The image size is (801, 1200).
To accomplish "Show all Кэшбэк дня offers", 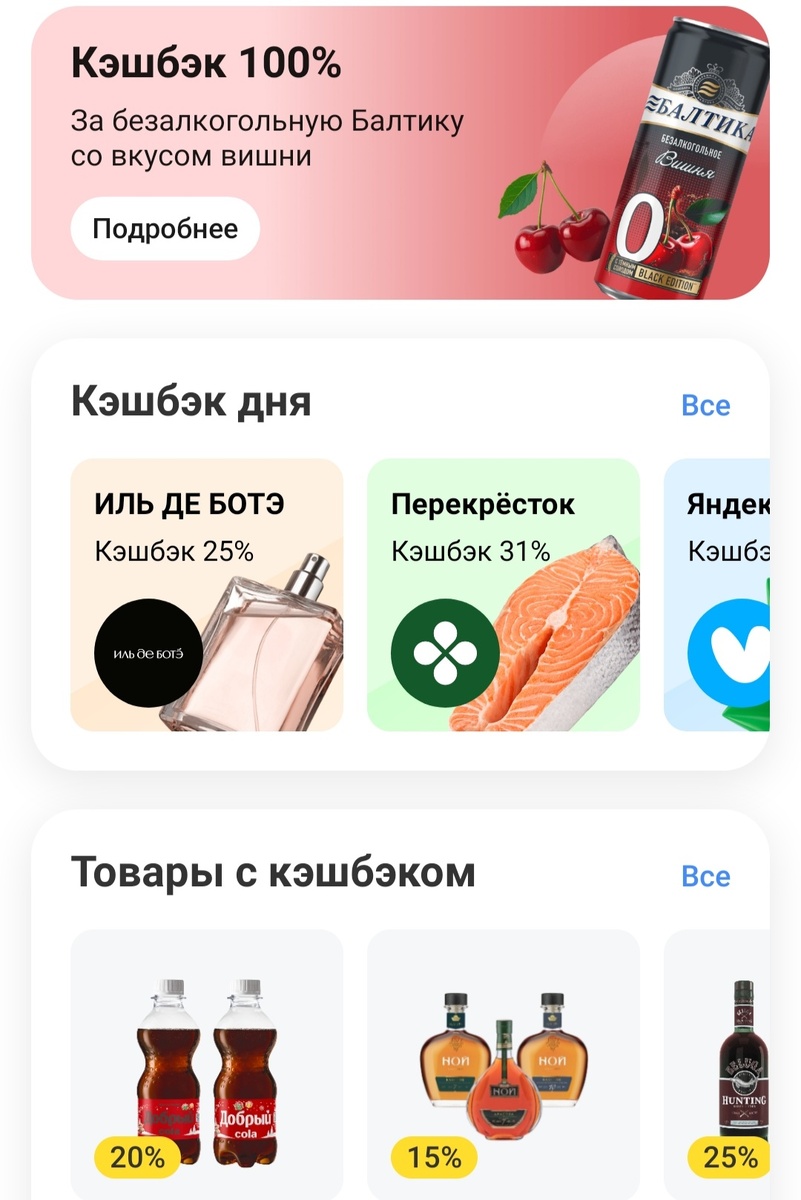I will pyautogui.click(x=705, y=405).
